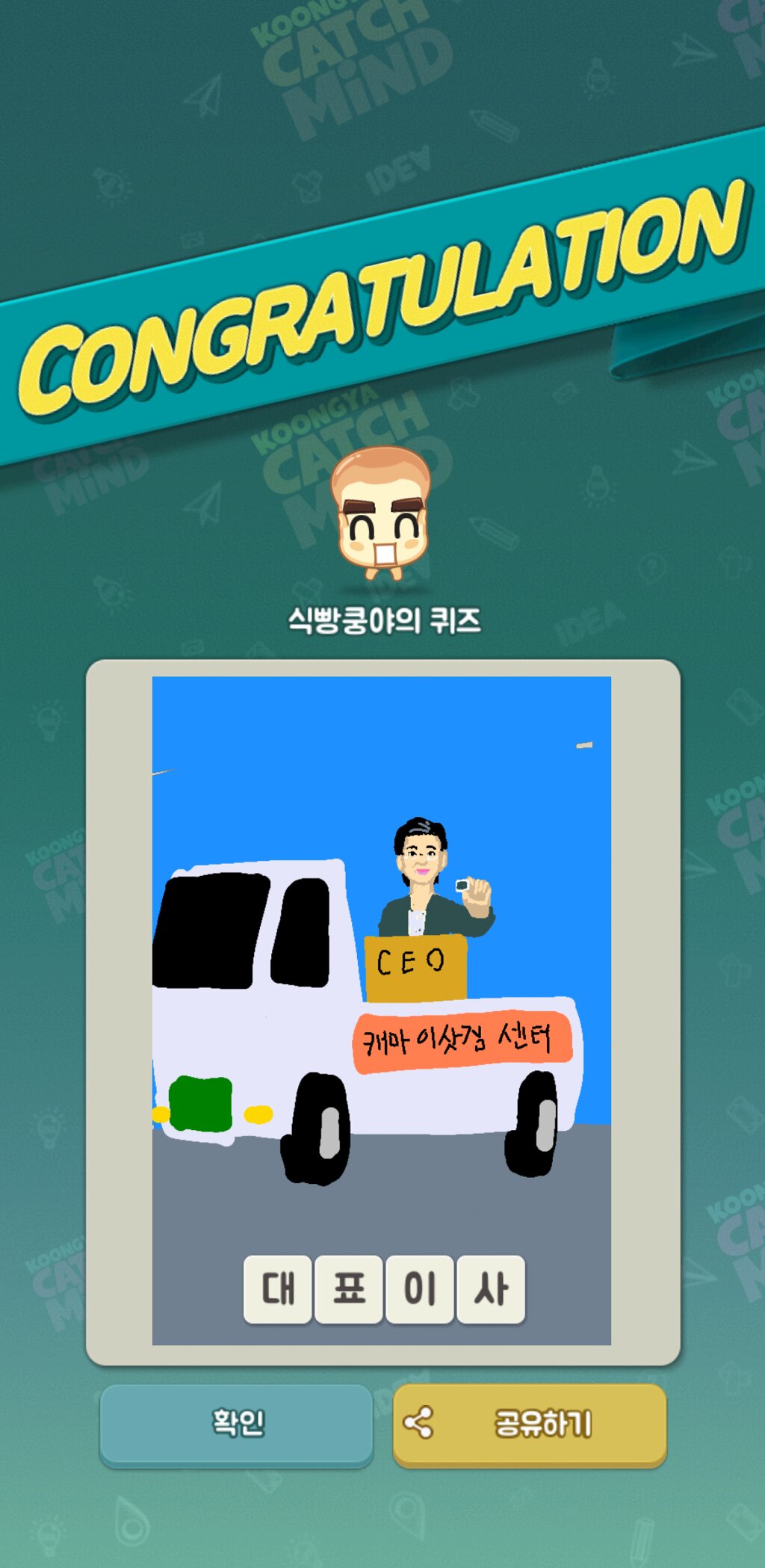This screenshot has width=765, height=1568.
Task: Tap the 확인 confirm button
Action: [237, 1422]
